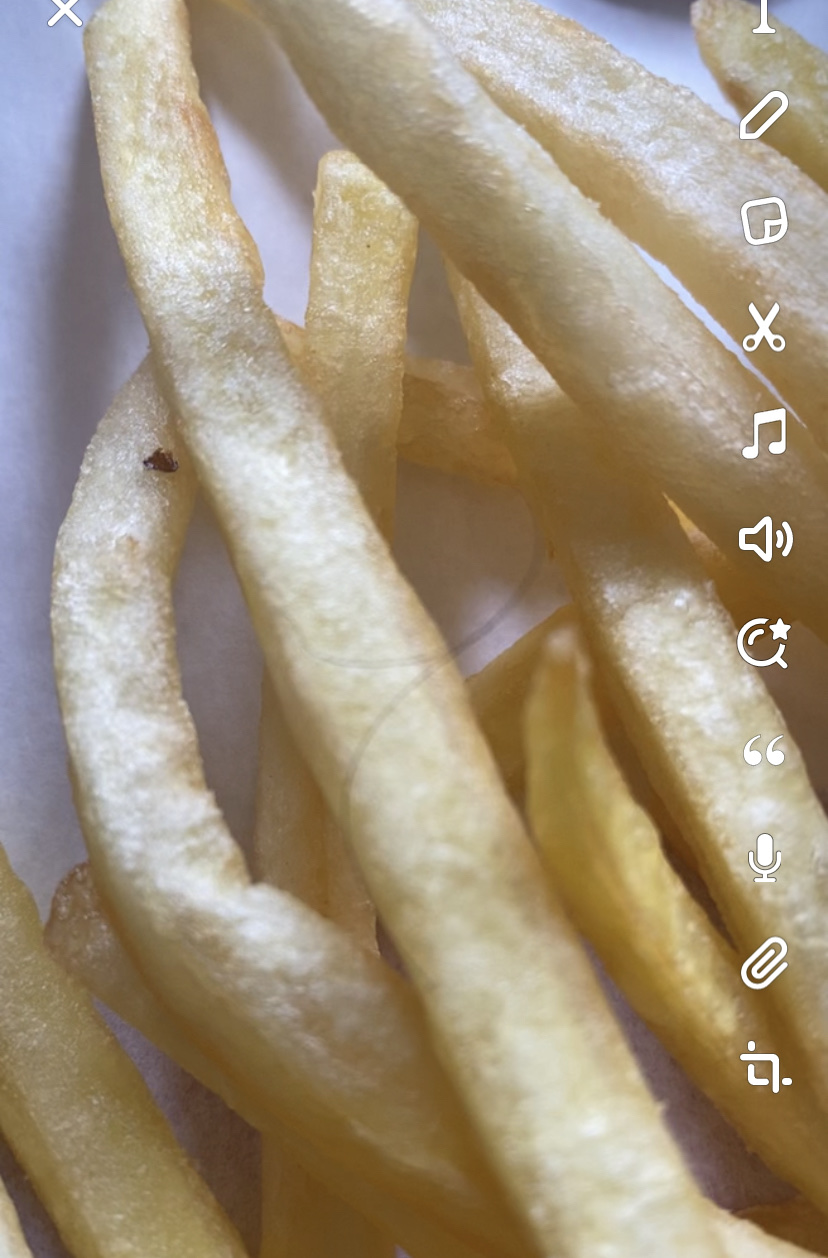828x1258 pixels.
Task: Select the scissors cutout tool
Action: [x=764, y=328]
